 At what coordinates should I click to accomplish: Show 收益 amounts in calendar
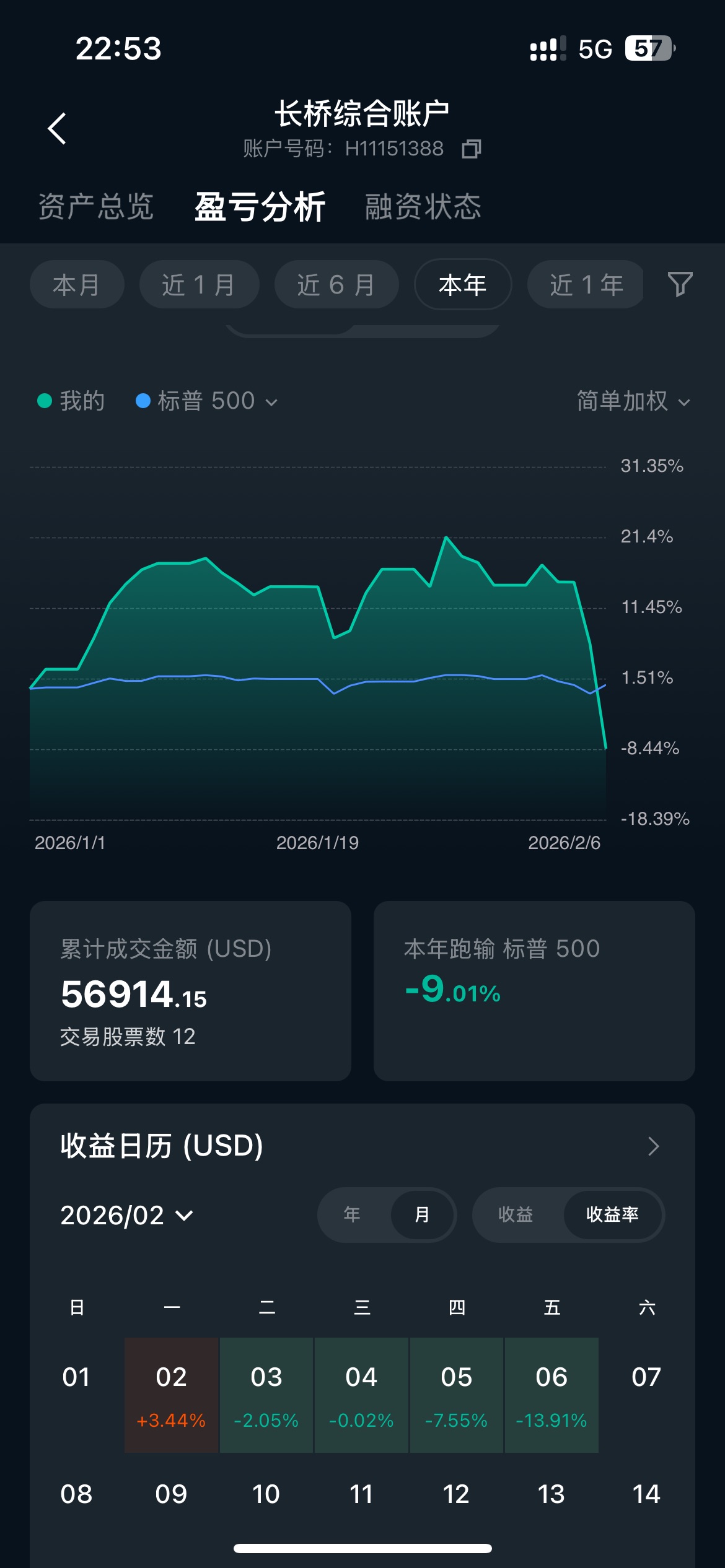tap(516, 1214)
